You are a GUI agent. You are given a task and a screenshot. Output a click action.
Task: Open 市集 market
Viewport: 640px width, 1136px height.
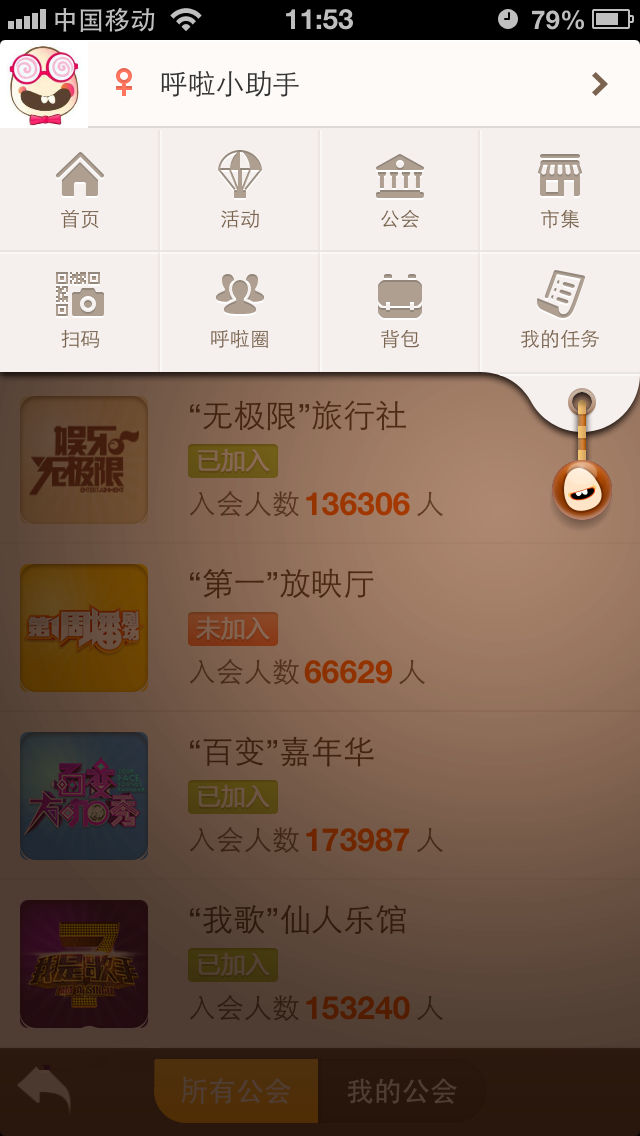tap(560, 190)
